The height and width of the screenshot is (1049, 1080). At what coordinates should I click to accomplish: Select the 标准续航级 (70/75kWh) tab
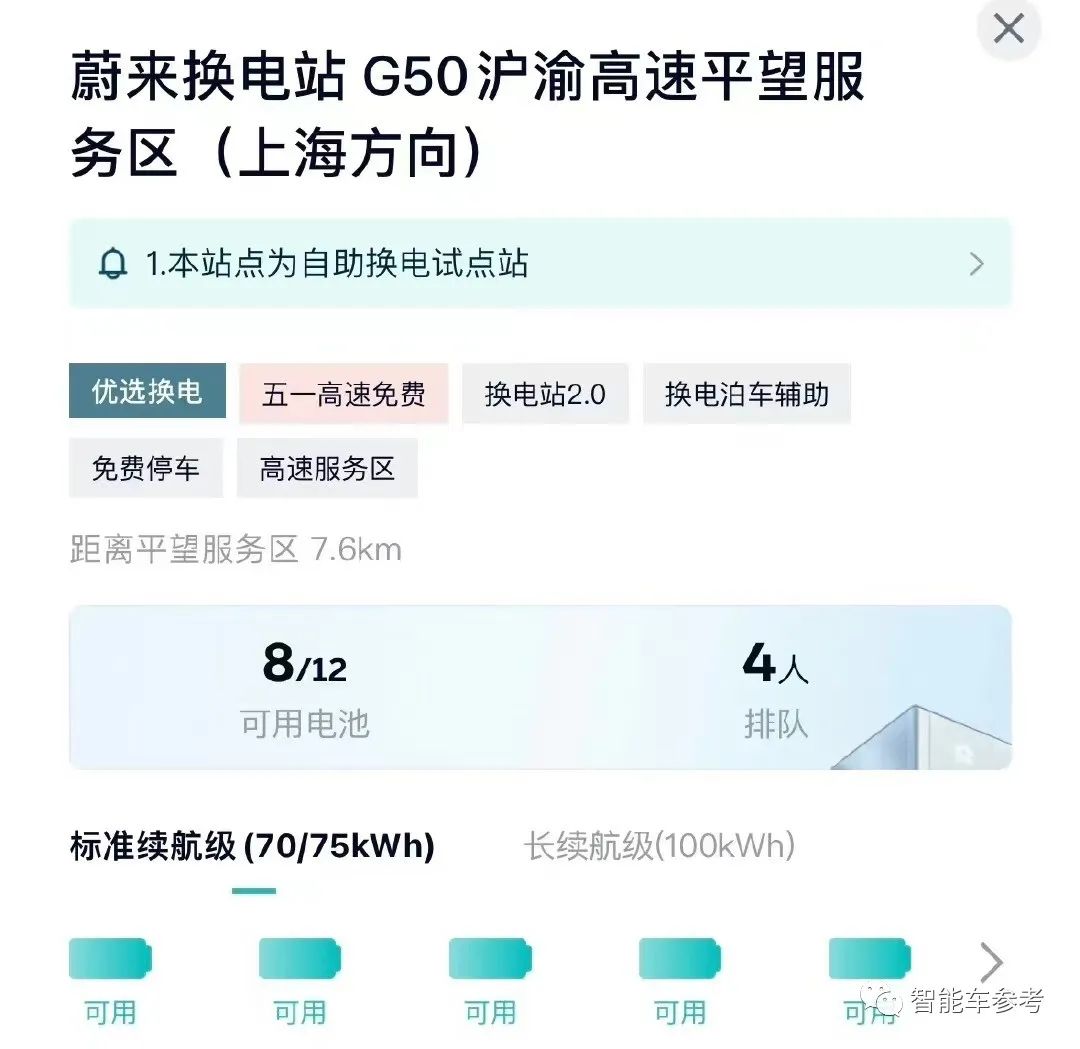[252, 847]
